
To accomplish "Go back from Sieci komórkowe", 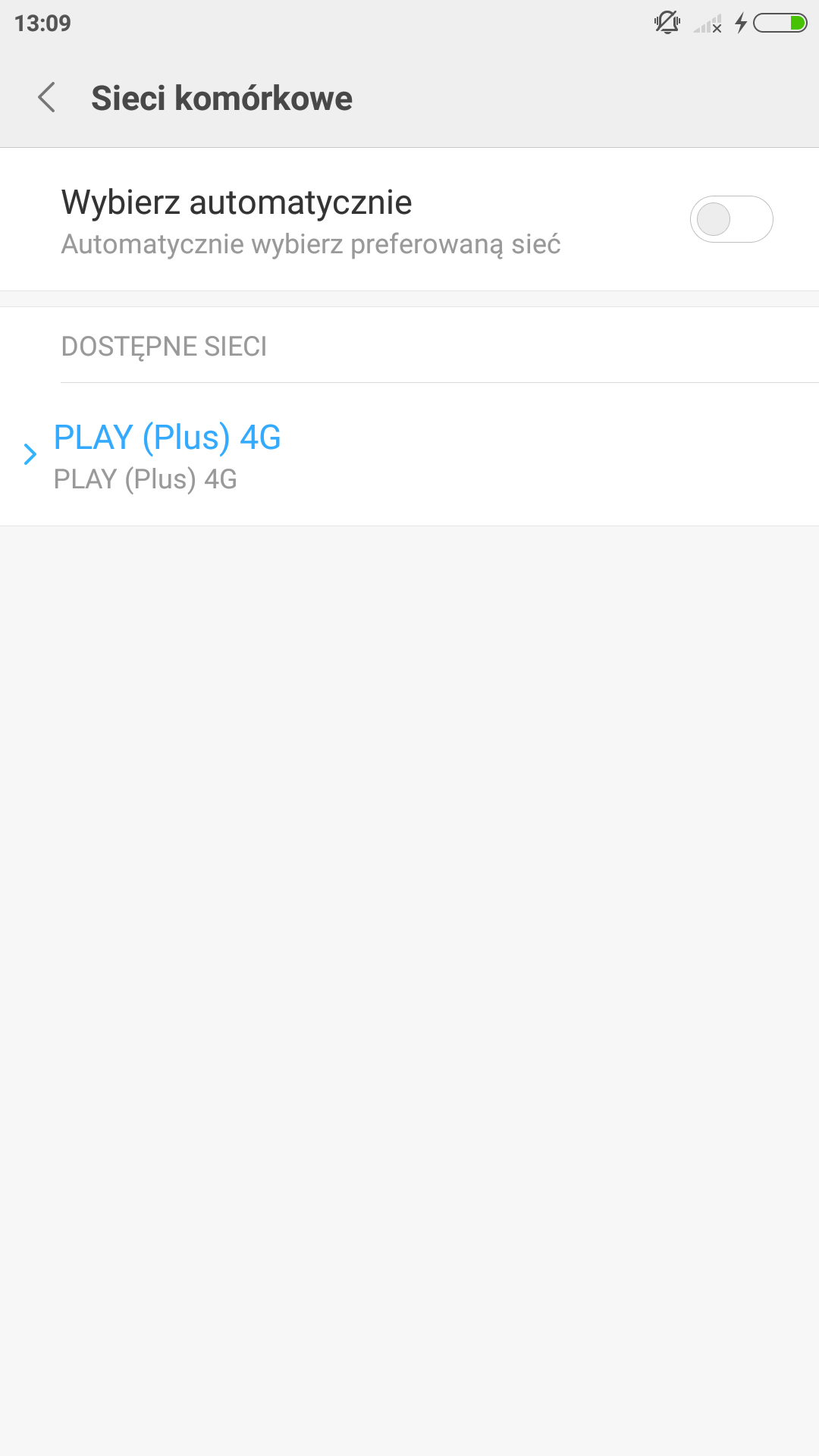I will point(47,98).
